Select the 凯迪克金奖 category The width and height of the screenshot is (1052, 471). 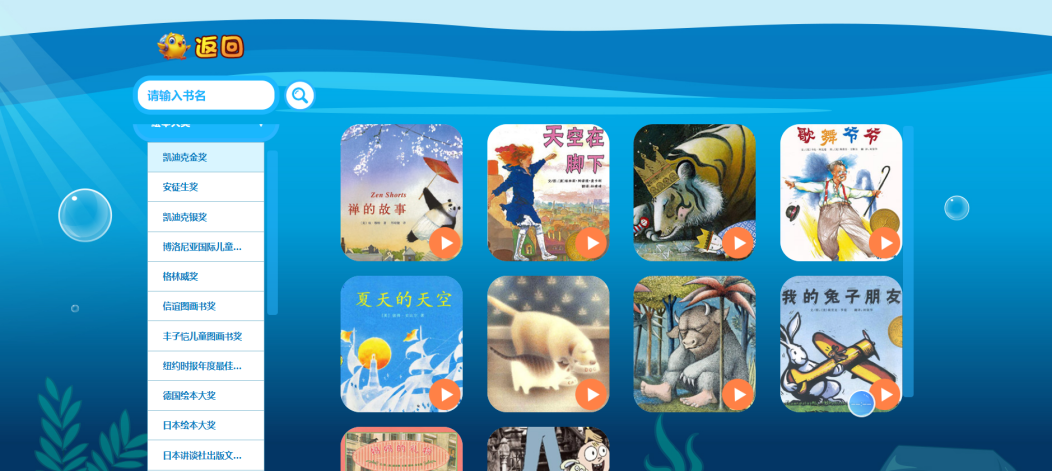click(205, 157)
